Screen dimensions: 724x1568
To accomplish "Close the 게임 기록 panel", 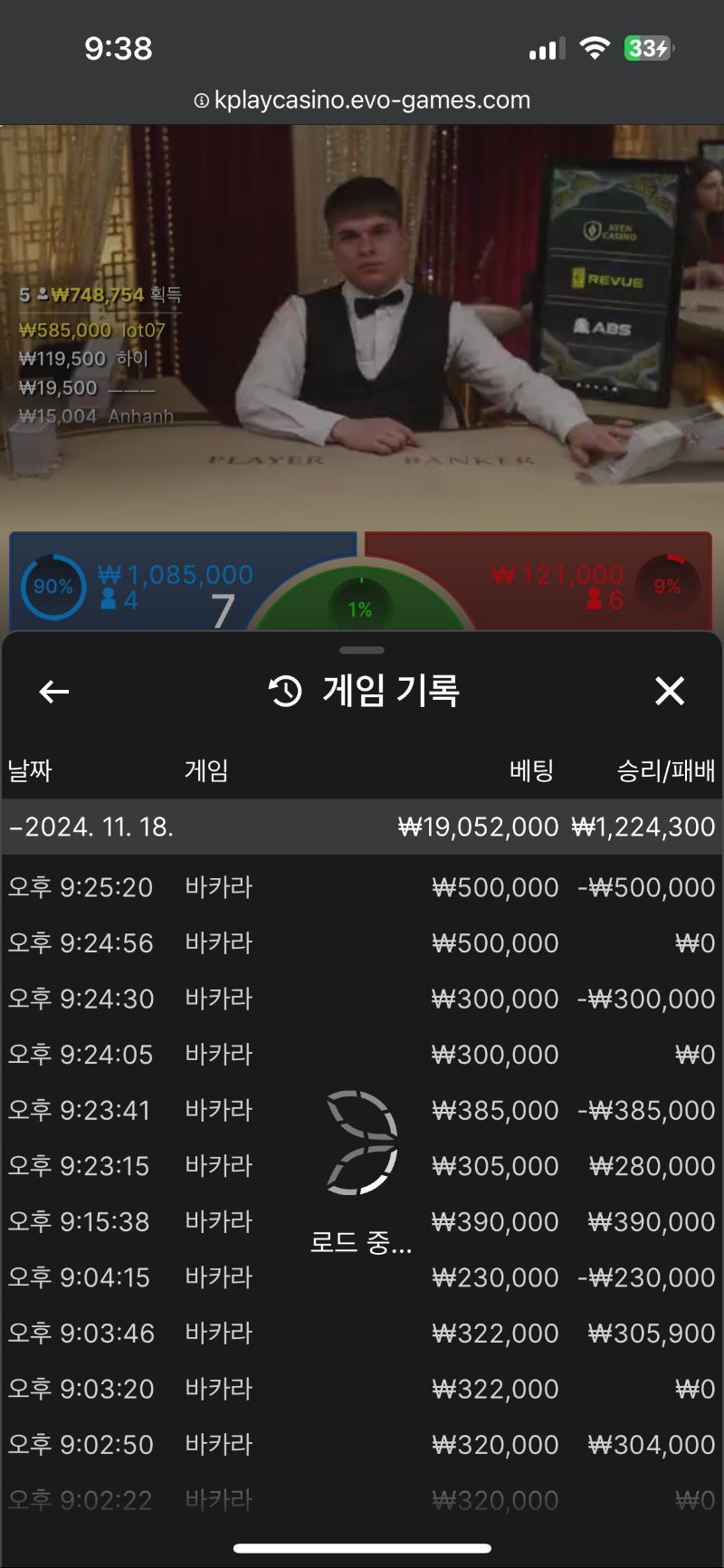I will (670, 692).
